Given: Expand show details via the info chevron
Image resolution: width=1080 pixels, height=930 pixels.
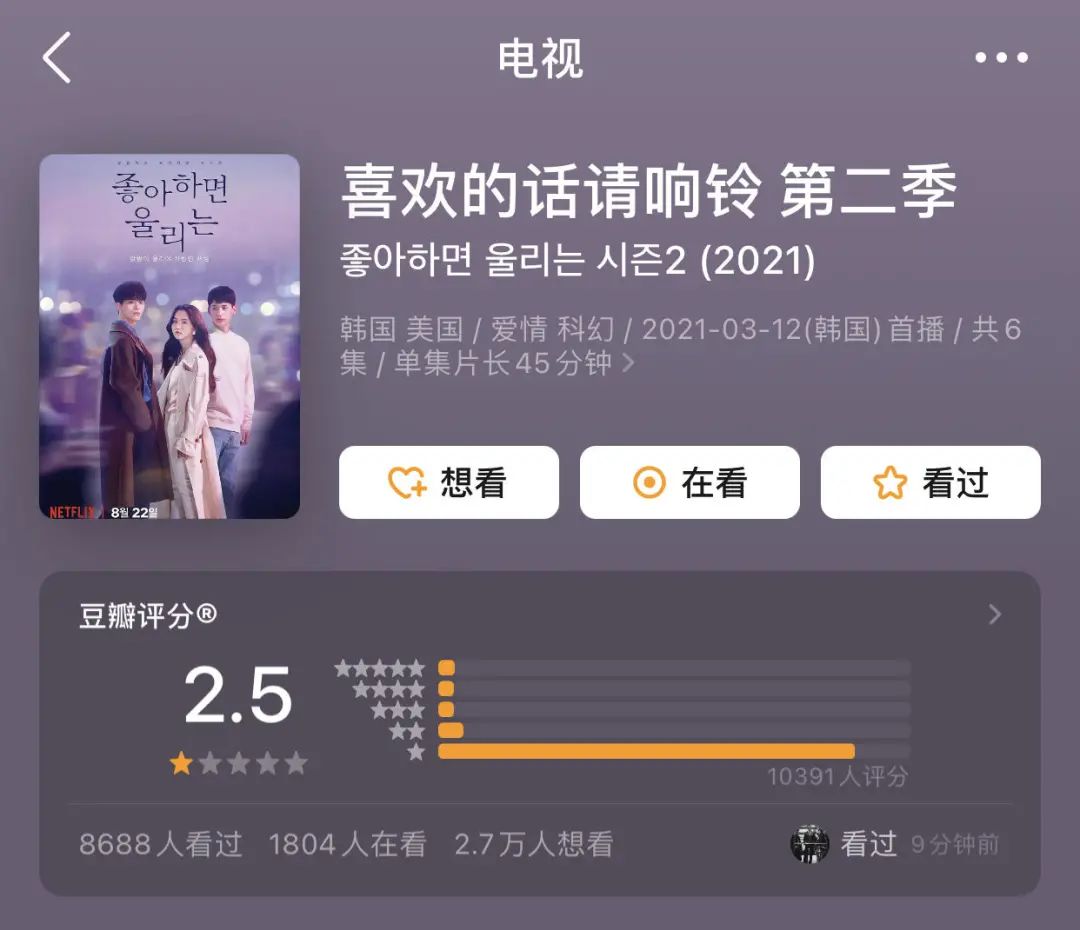Looking at the screenshot, I should pos(628,363).
